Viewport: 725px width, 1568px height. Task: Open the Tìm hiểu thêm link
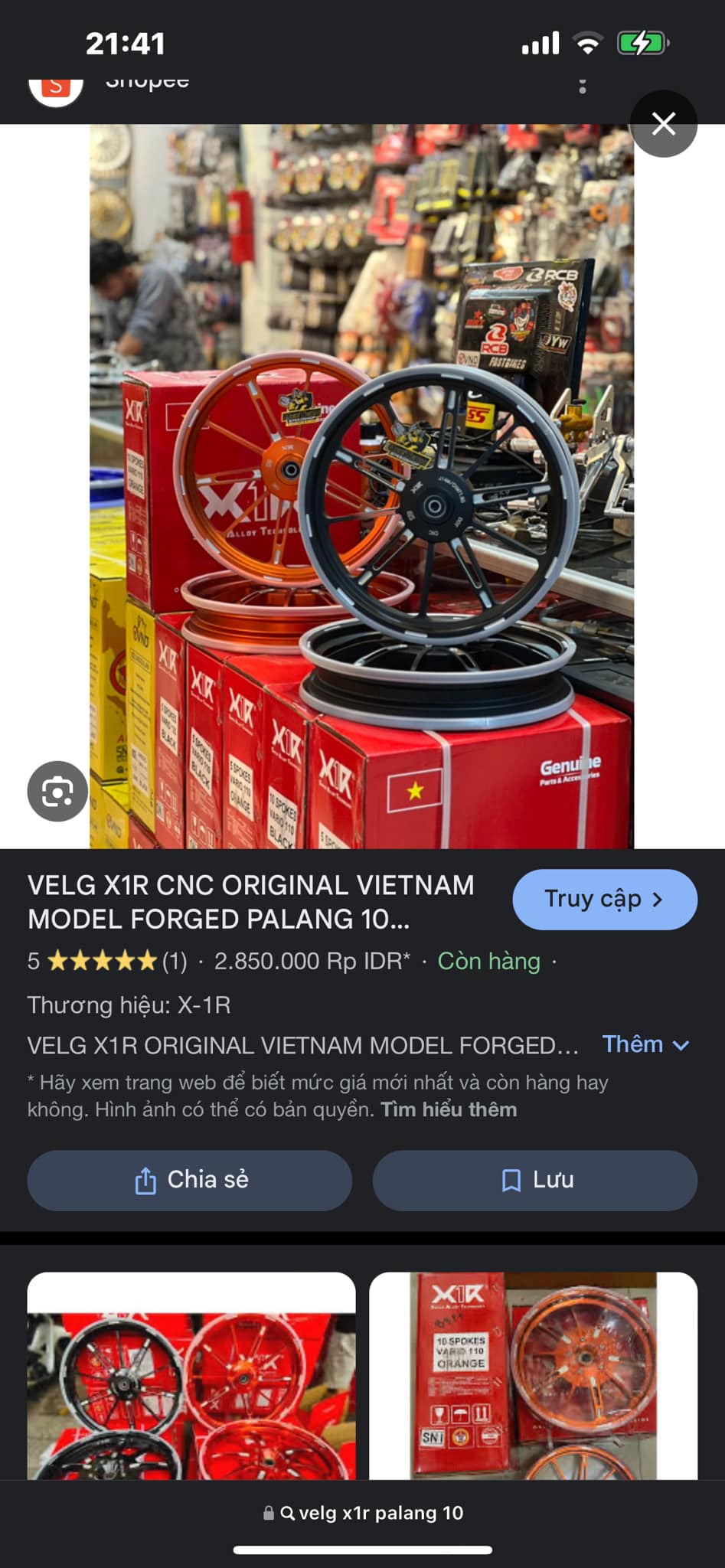pyautogui.click(x=449, y=1109)
